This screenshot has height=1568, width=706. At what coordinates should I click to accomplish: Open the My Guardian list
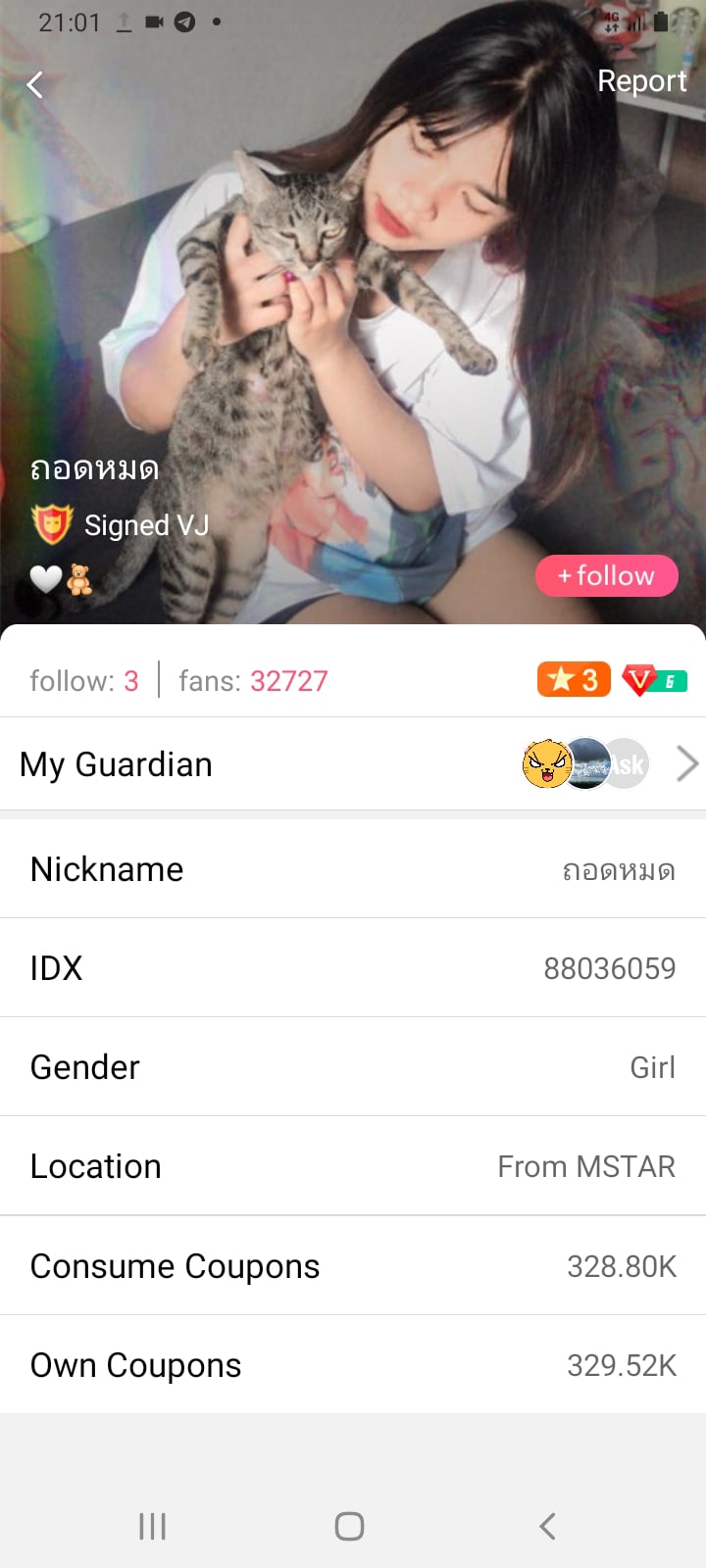[x=353, y=764]
